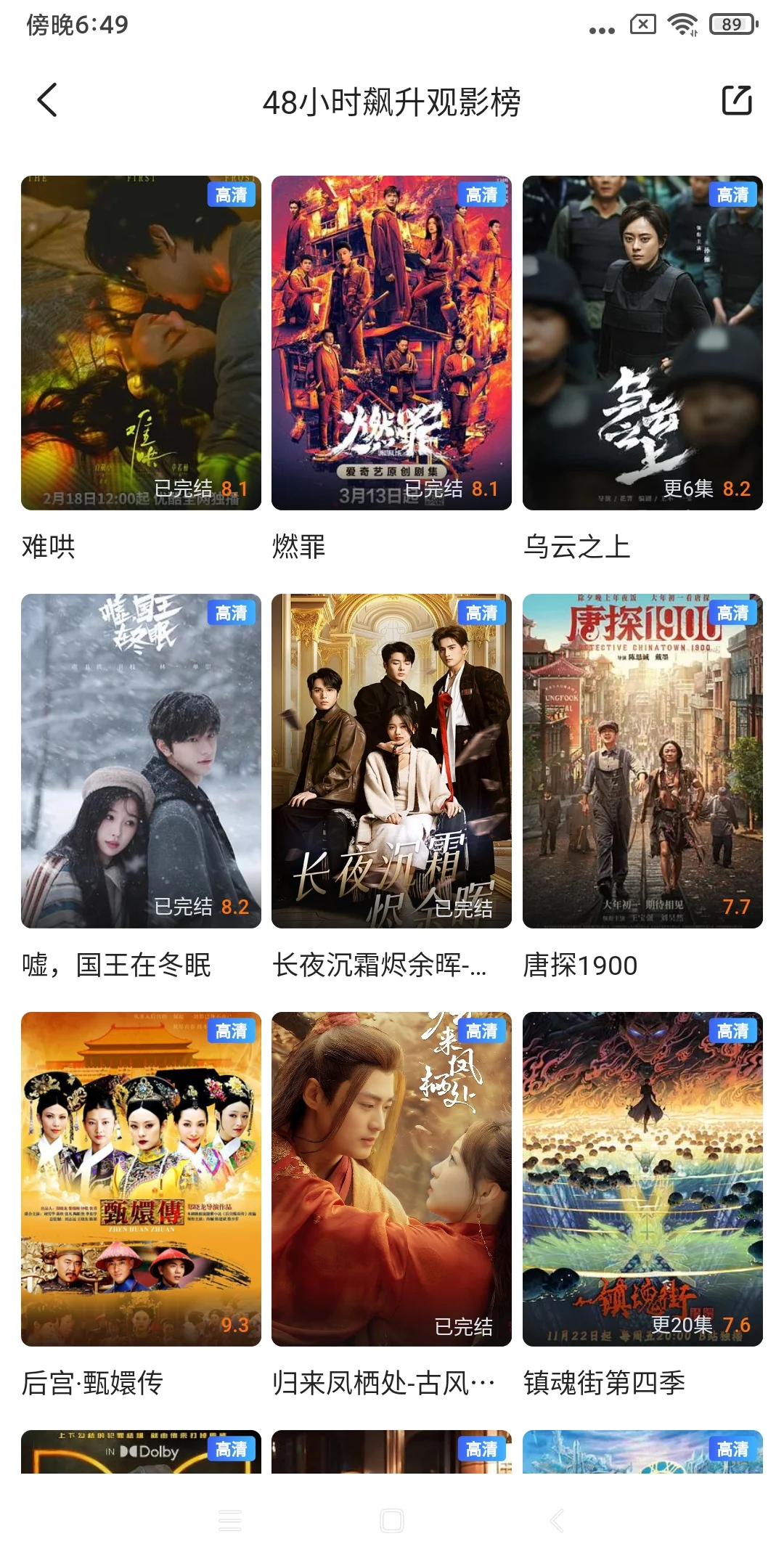The height and width of the screenshot is (1568, 784).
Task: Go back from the 48小时飙升观影榜 page
Action: click(x=48, y=101)
